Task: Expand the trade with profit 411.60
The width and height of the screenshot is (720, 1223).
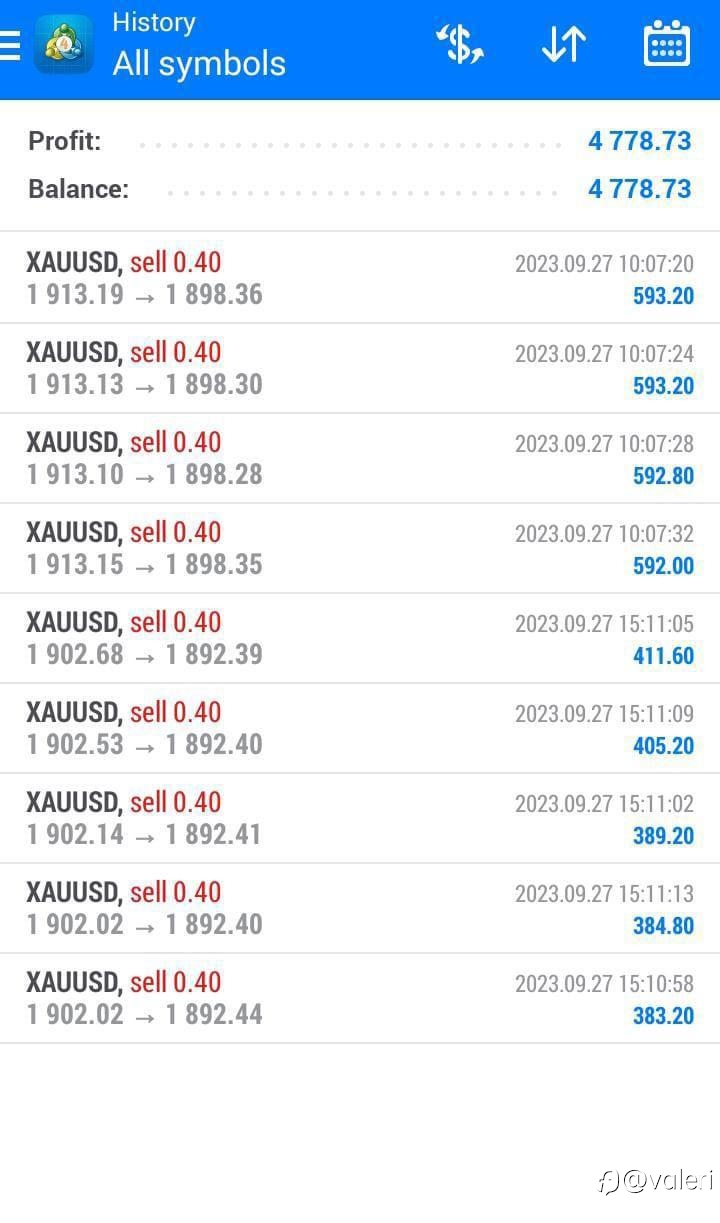Action: click(x=360, y=638)
